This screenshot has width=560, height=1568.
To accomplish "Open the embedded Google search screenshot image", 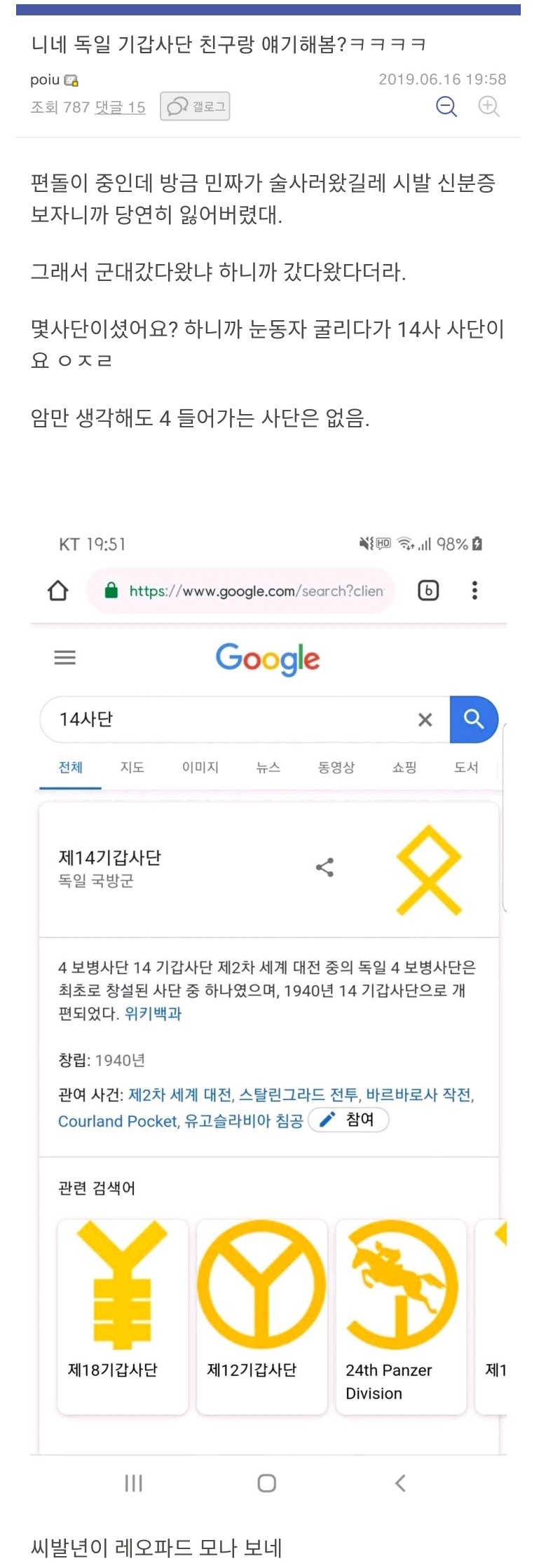I will (268, 1009).
